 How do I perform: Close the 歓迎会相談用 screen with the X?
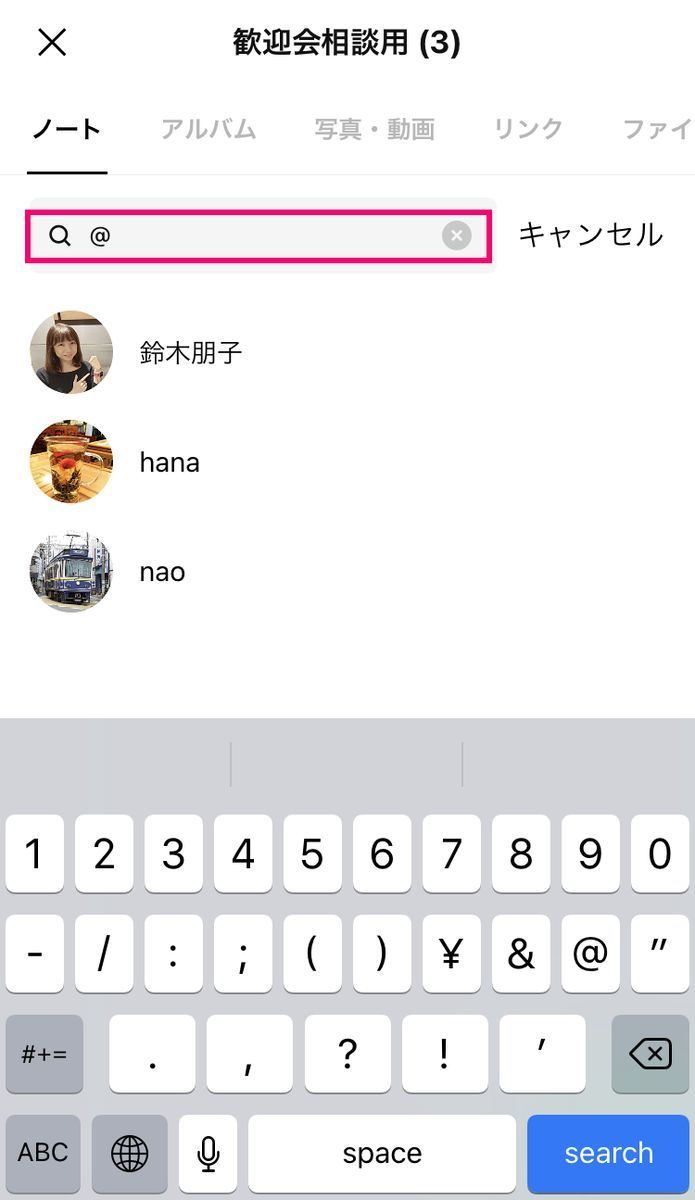pyautogui.click(x=51, y=42)
